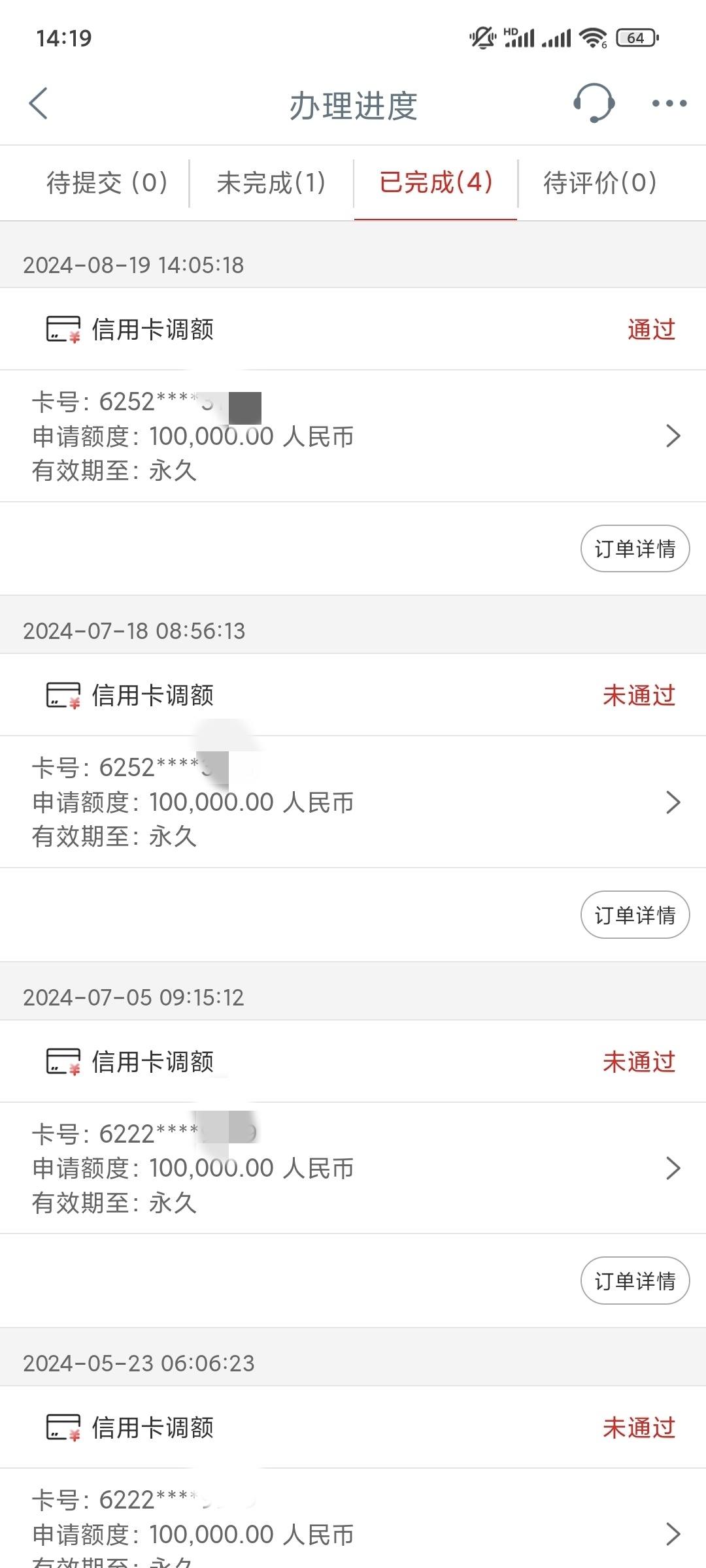
Task: Open the 2024-05-23 未通过 credit limit record
Action: point(353,1518)
